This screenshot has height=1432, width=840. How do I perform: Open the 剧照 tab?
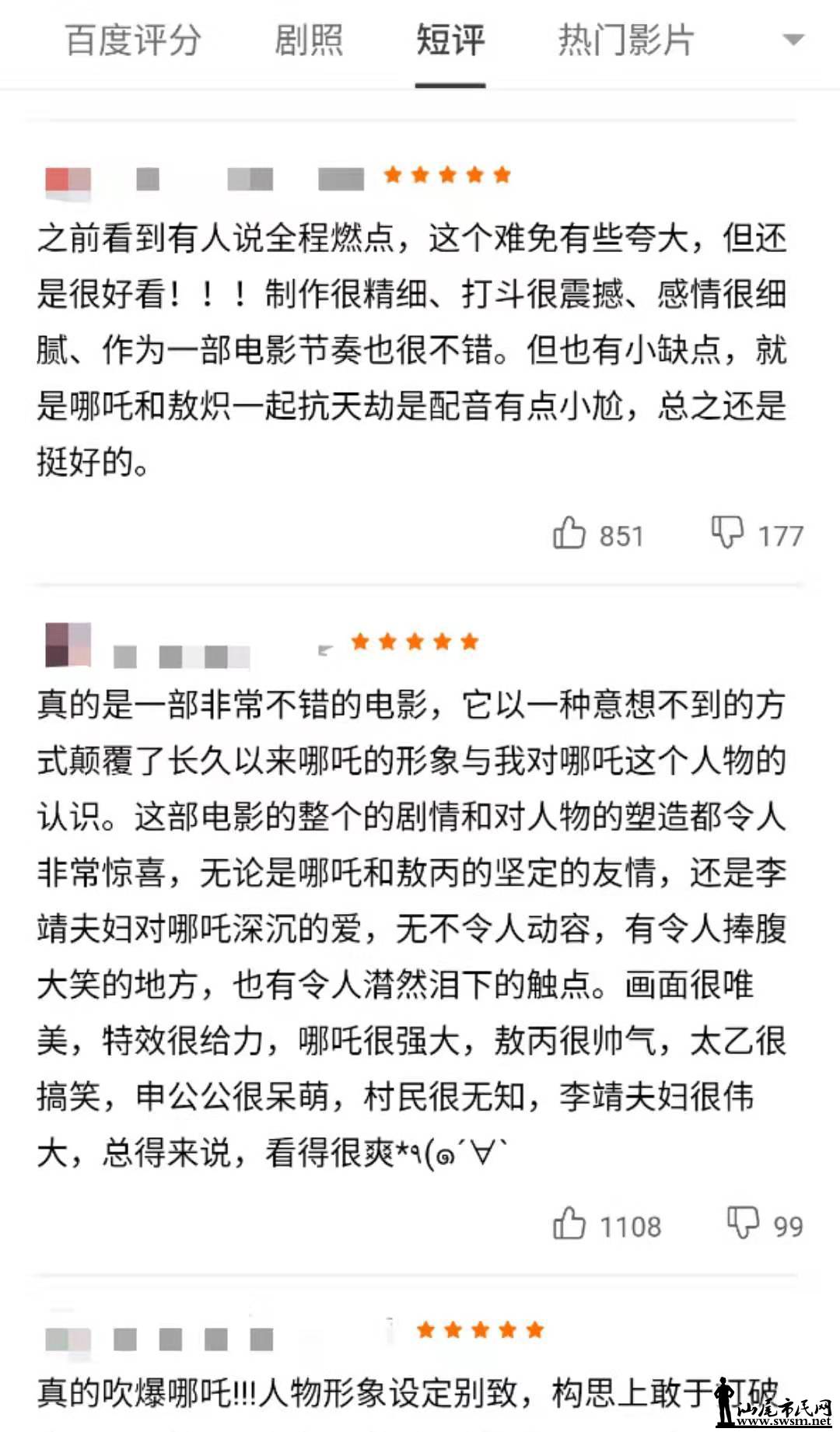click(309, 40)
